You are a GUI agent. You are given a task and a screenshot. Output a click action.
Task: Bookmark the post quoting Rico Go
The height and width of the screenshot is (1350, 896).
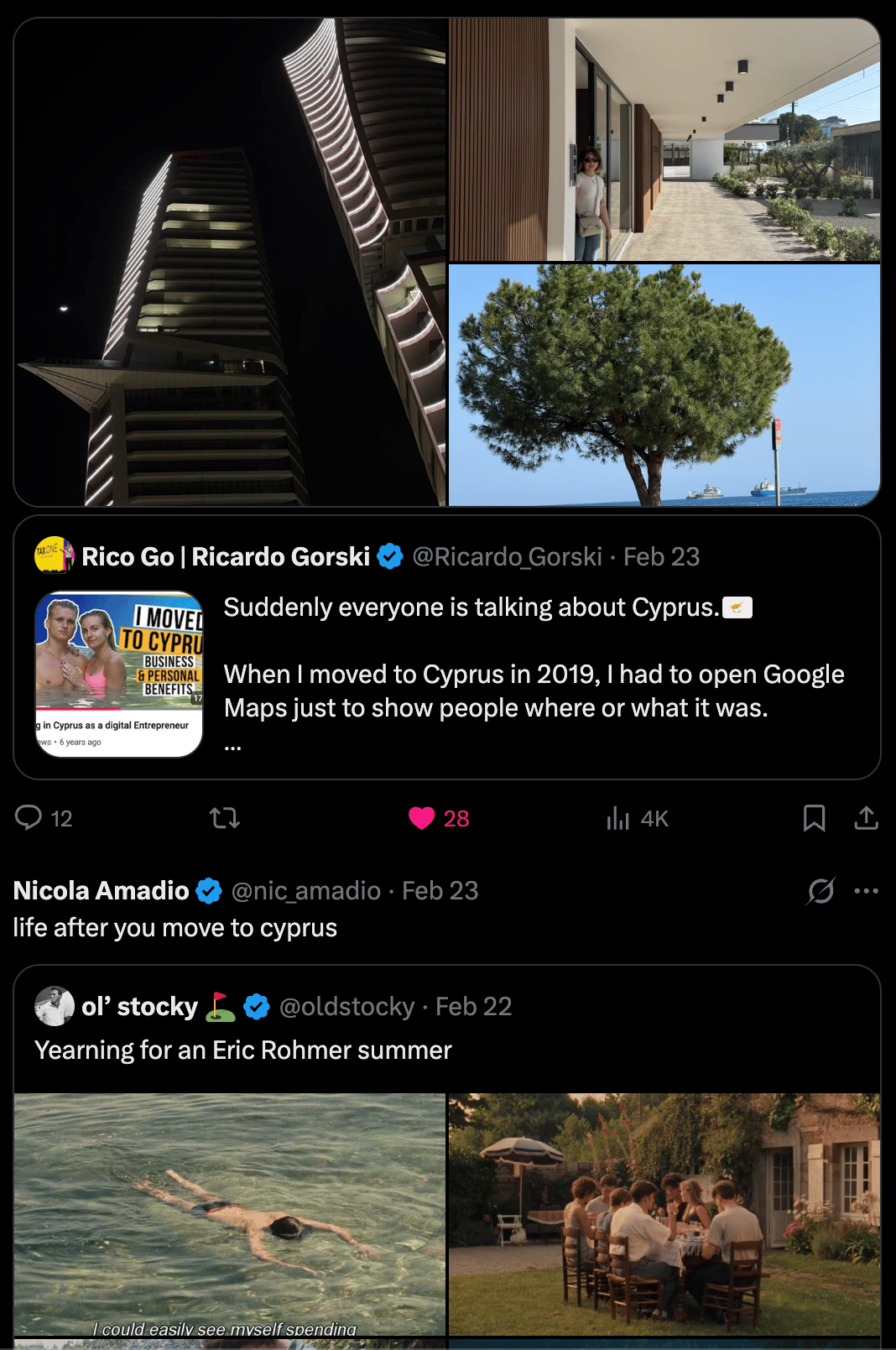tap(814, 818)
